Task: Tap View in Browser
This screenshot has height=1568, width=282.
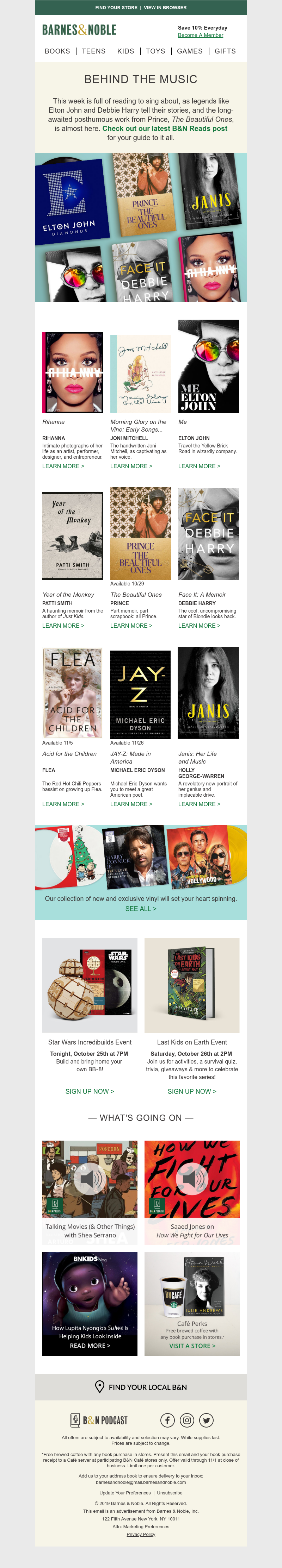Action: click(165, 8)
